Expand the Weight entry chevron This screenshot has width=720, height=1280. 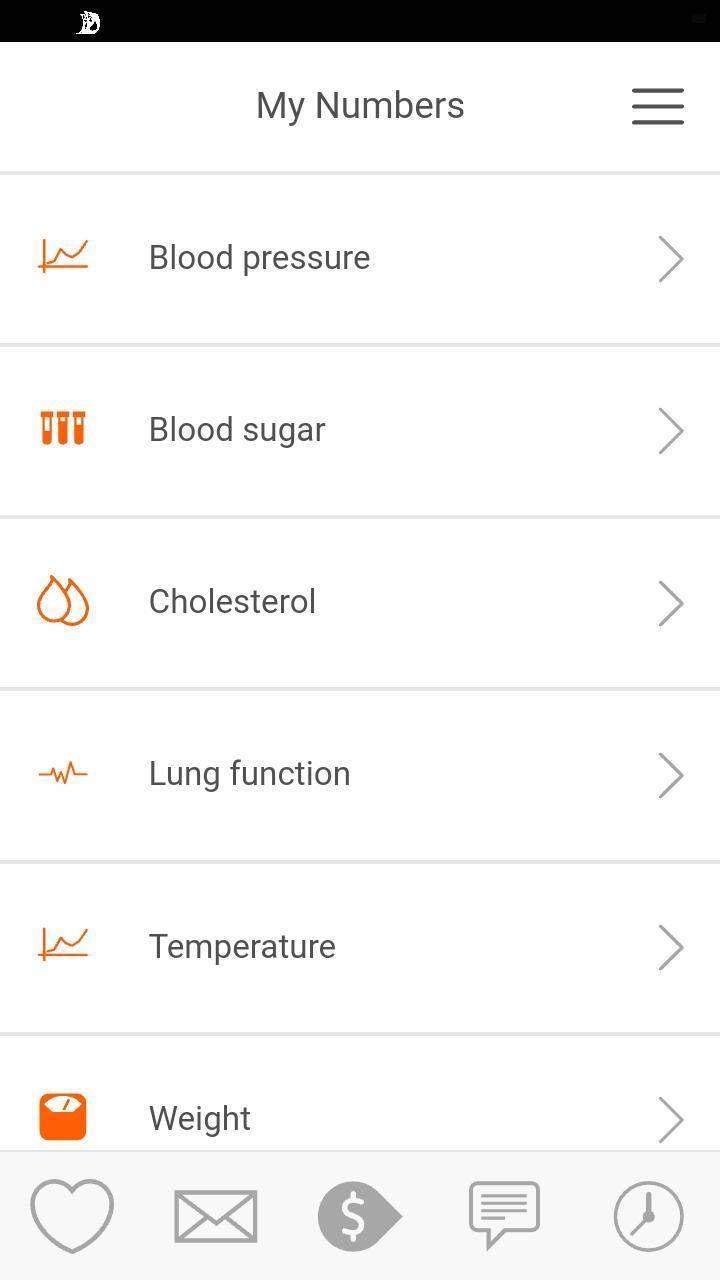pos(671,1119)
